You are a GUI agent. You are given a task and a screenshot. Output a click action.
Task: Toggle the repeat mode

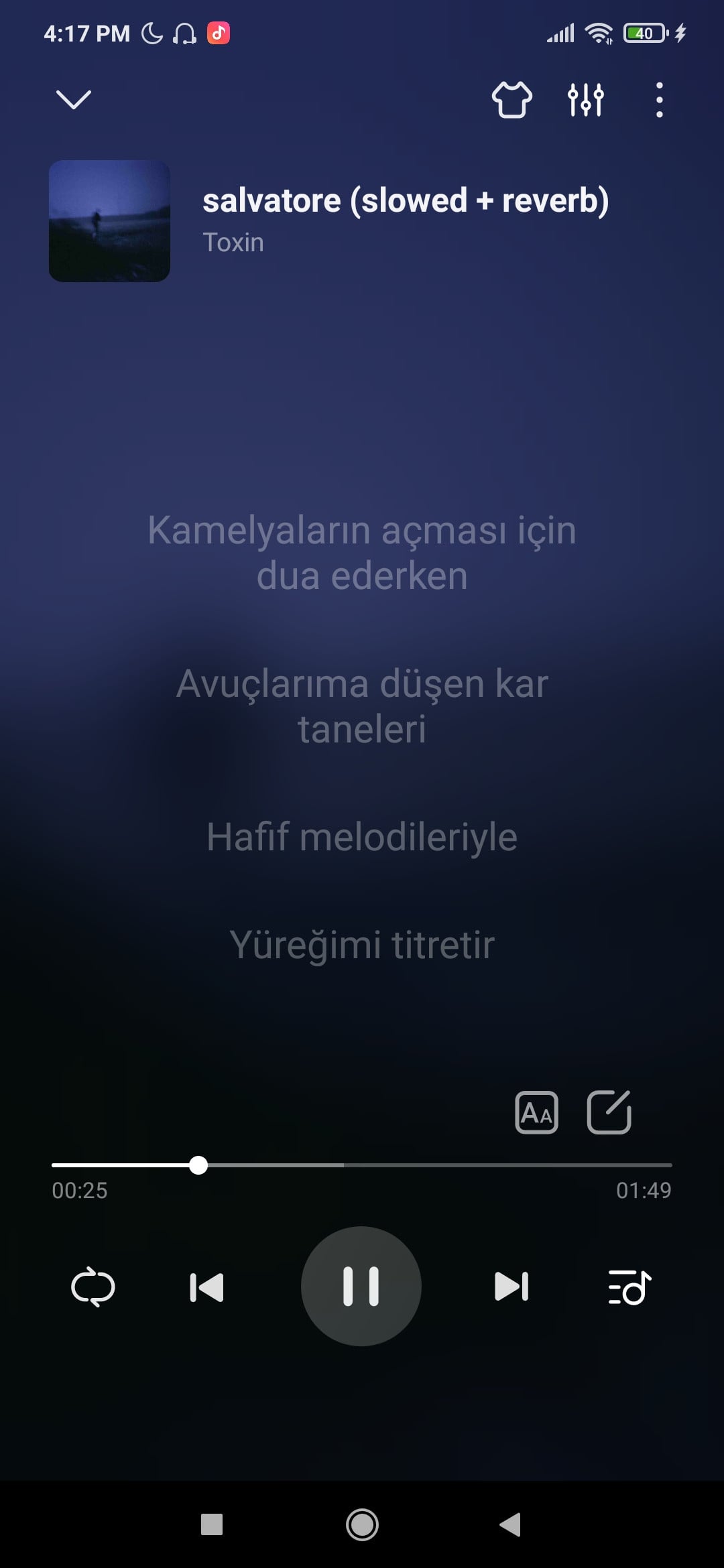tap(93, 1287)
